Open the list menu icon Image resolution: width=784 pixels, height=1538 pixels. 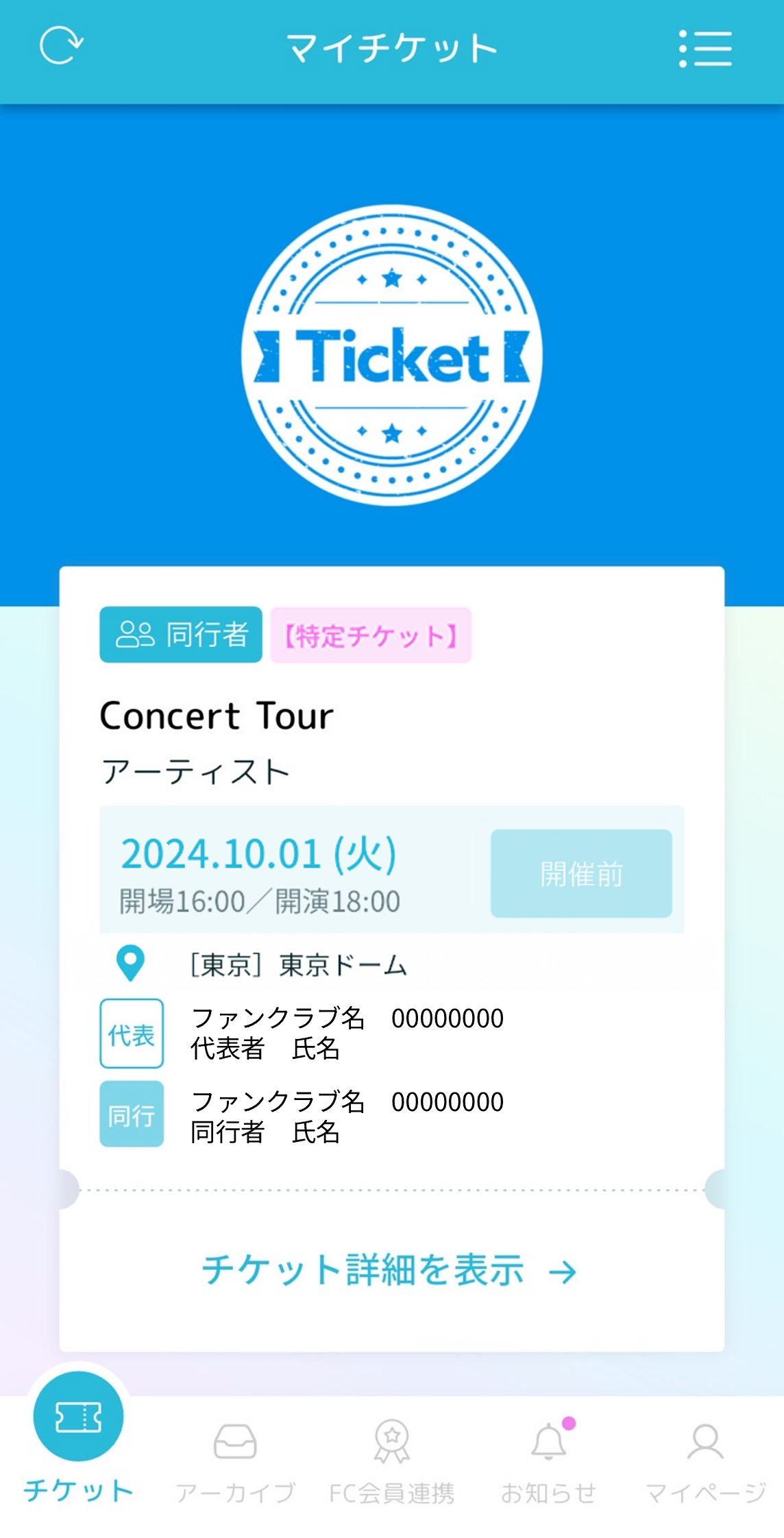tap(705, 49)
